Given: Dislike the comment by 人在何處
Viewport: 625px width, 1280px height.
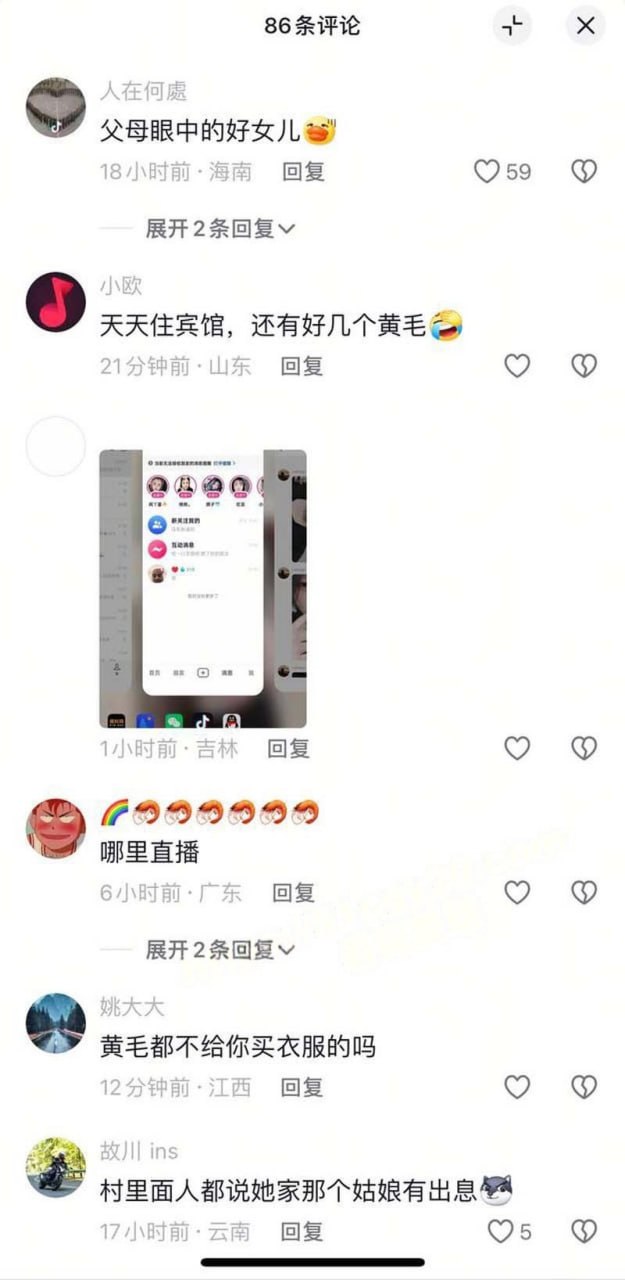Looking at the screenshot, I should pyautogui.click(x=584, y=172).
